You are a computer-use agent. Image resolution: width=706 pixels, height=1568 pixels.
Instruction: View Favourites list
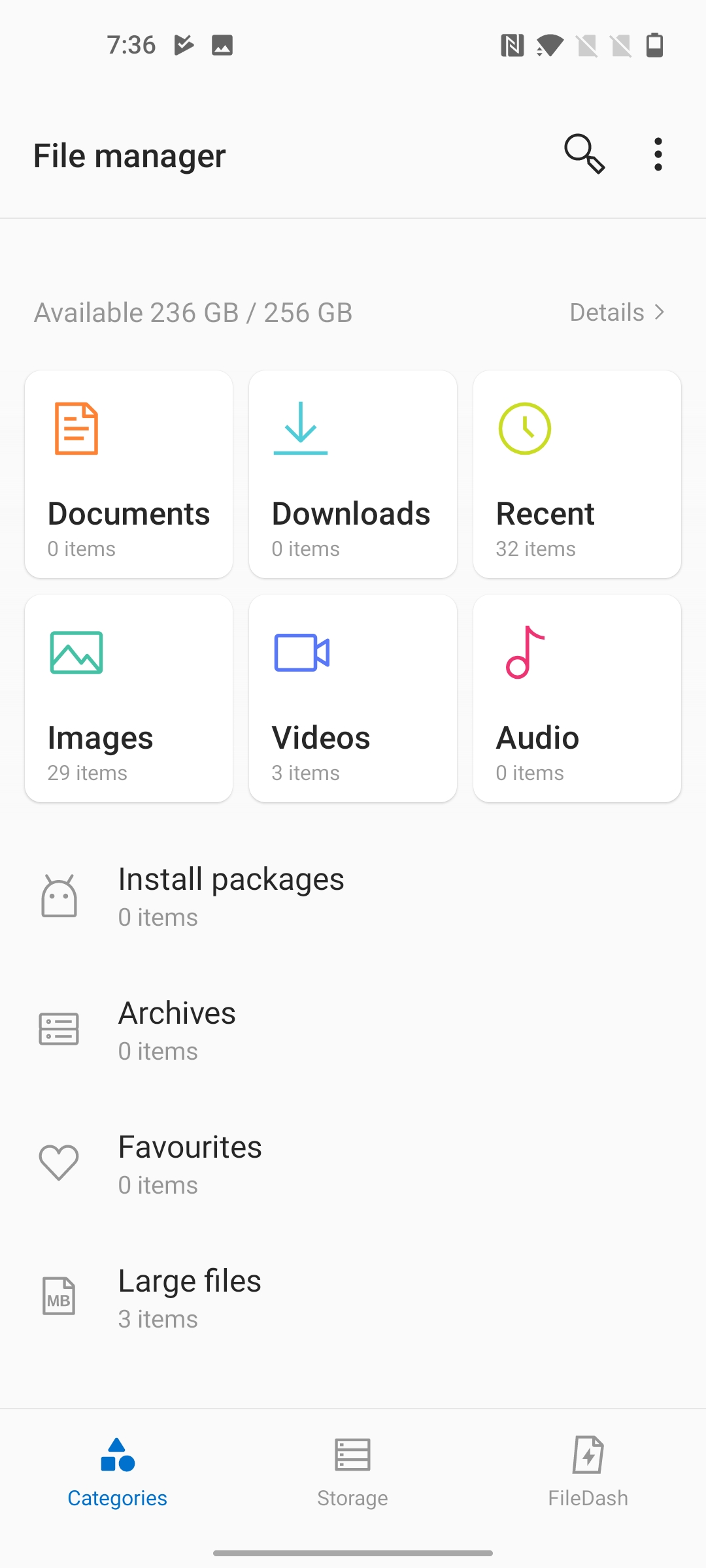point(353,1164)
